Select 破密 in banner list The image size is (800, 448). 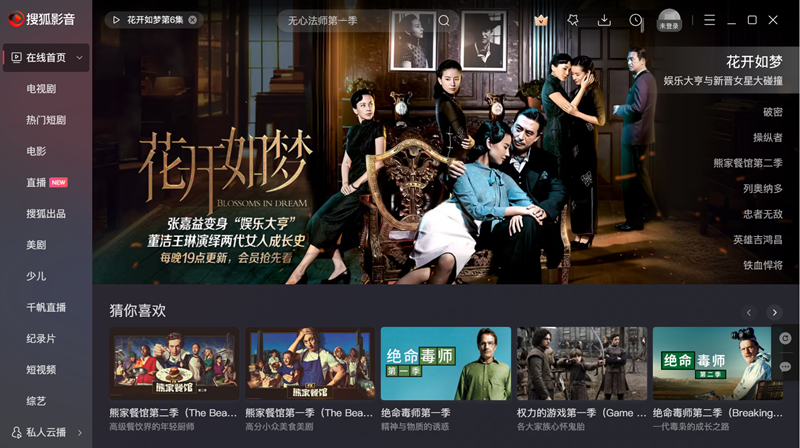point(772,112)
